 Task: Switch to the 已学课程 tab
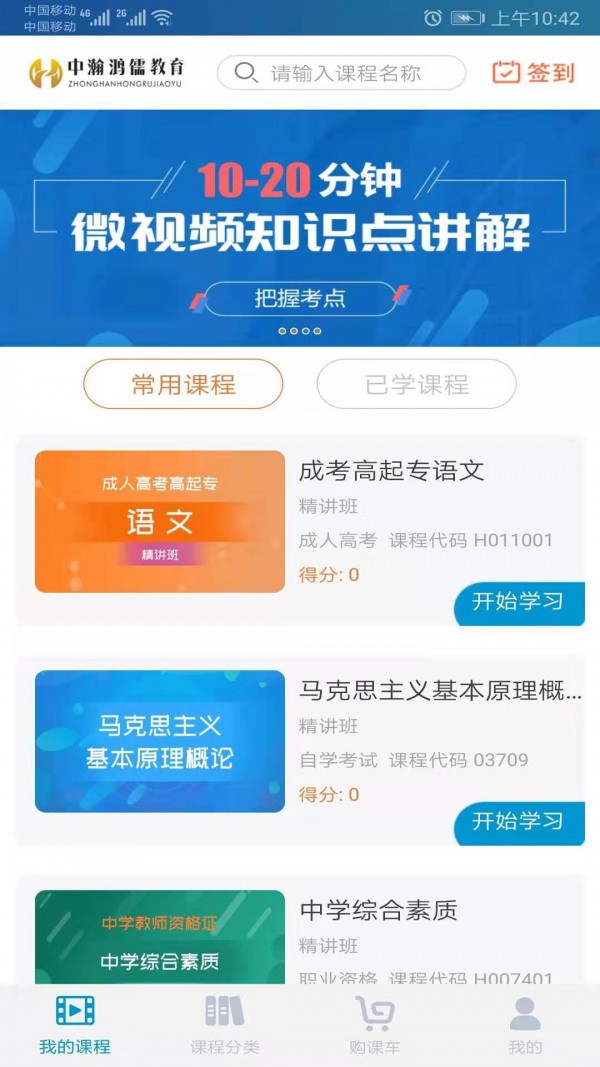(416, 385)
